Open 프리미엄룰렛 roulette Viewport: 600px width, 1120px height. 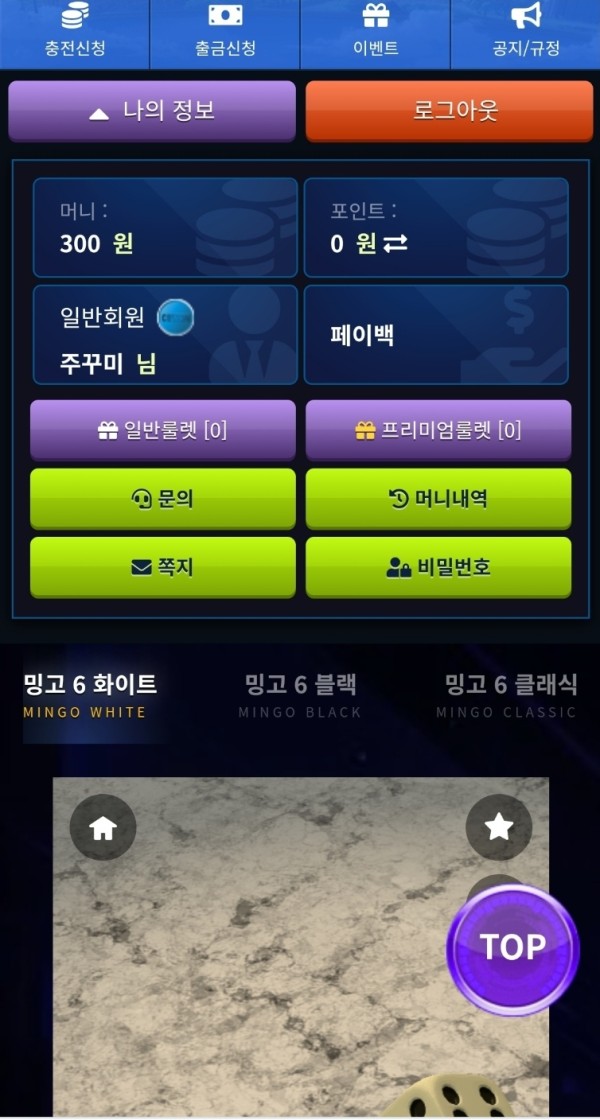pyautogui.click(x=438, y=430)
